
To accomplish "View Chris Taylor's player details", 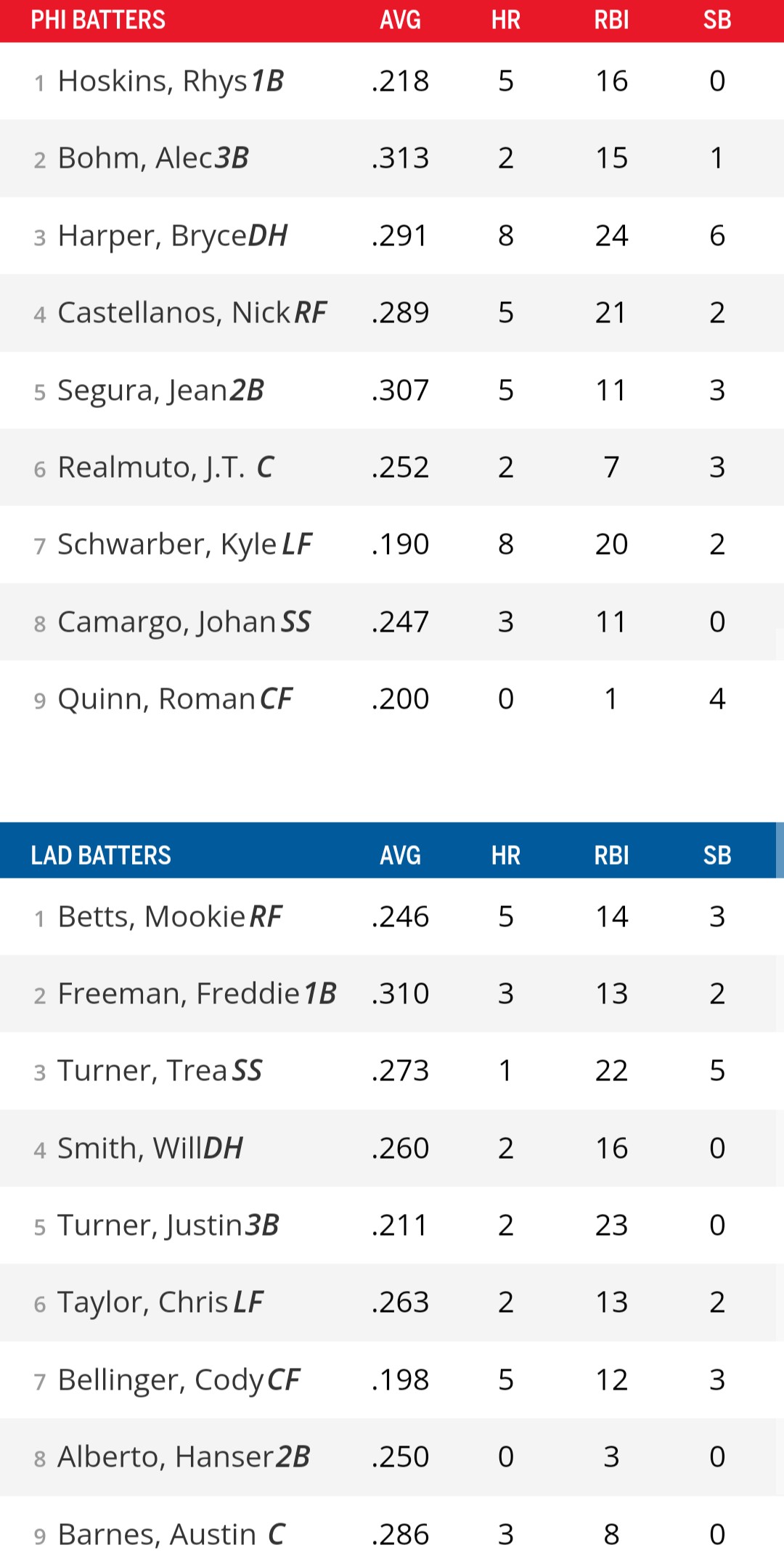I will (x=160, y=1303).
